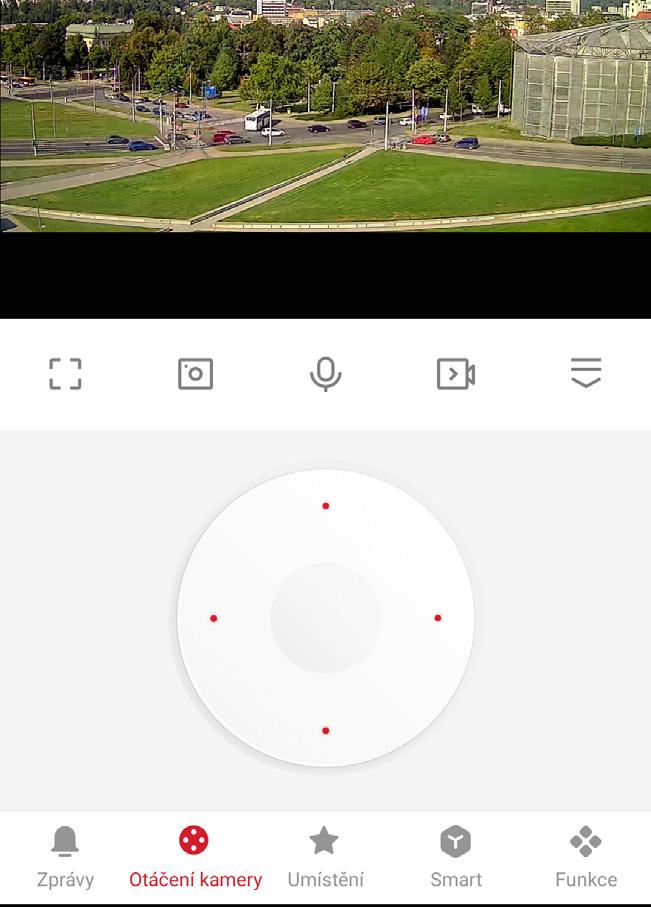The image size is (651, 907).
Task: Rotate the camera to the right
Action: click(438, 618)
